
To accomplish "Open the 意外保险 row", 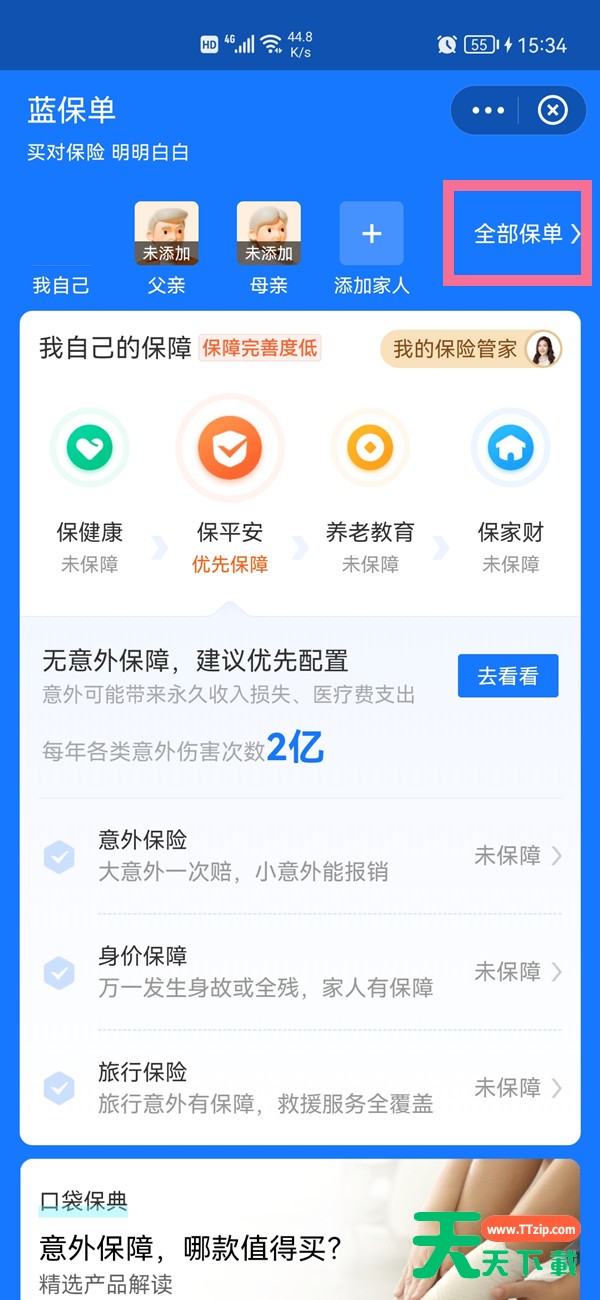I will [300, 856].
